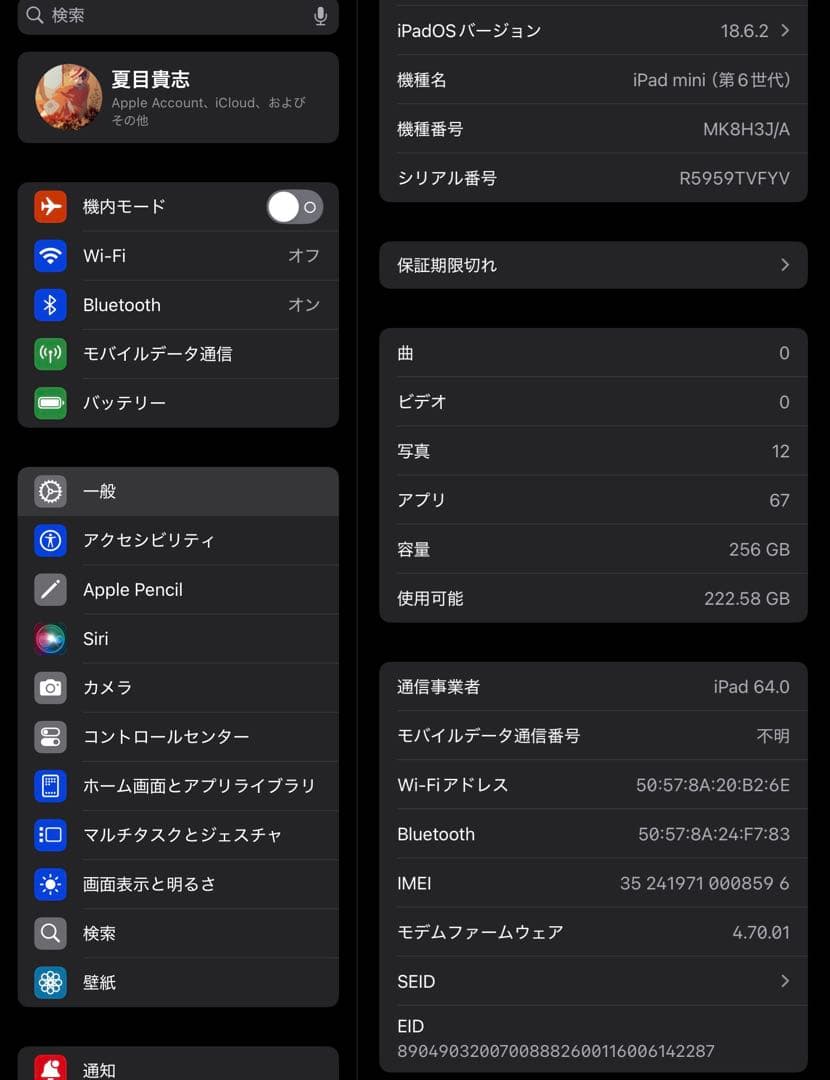Open モバイルデータ通信 settings icon
This screenshot has width=830, height=1080.
(50, 354)
